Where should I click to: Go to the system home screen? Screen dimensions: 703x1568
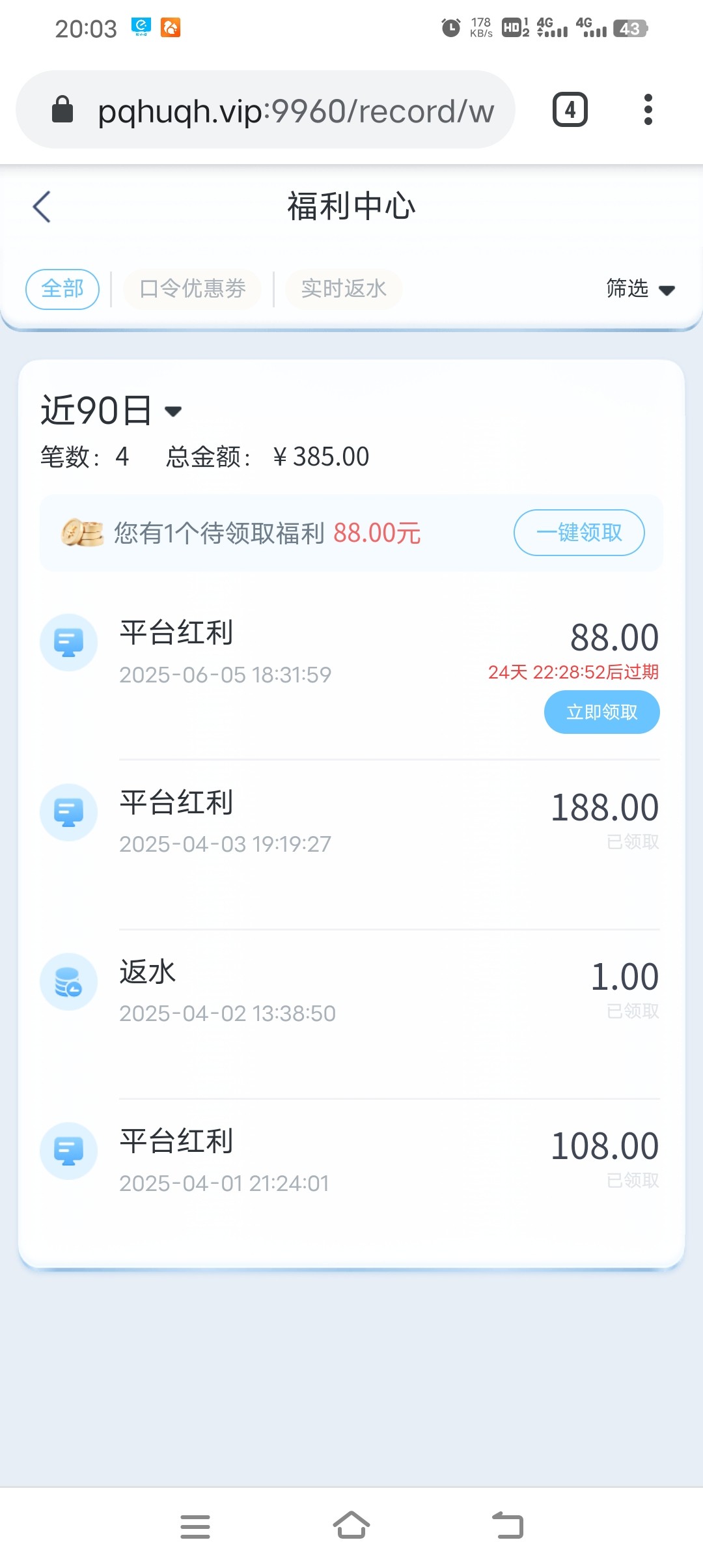tap(351, 1526)
